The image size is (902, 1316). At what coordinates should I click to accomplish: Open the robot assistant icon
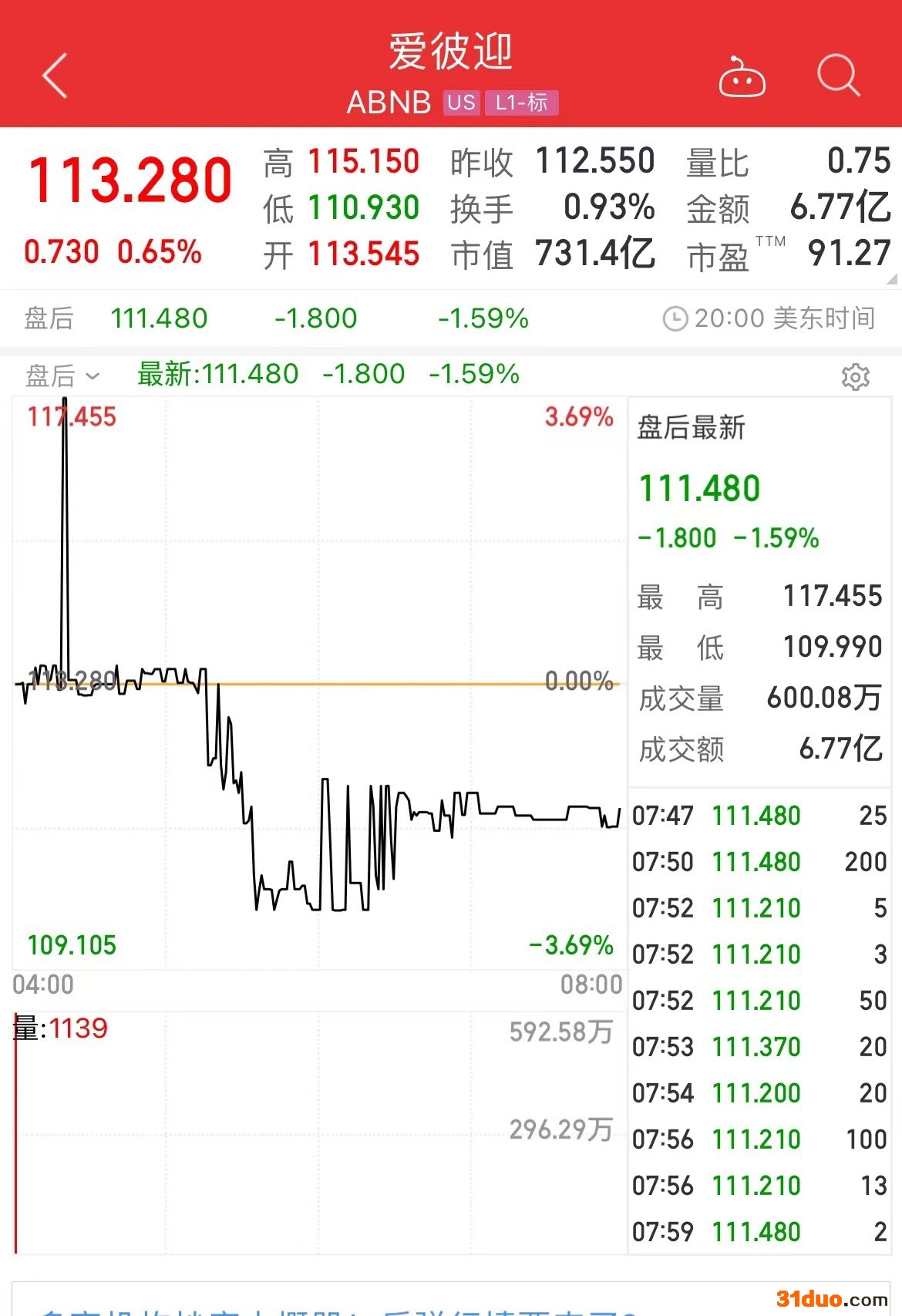[742, 77]
